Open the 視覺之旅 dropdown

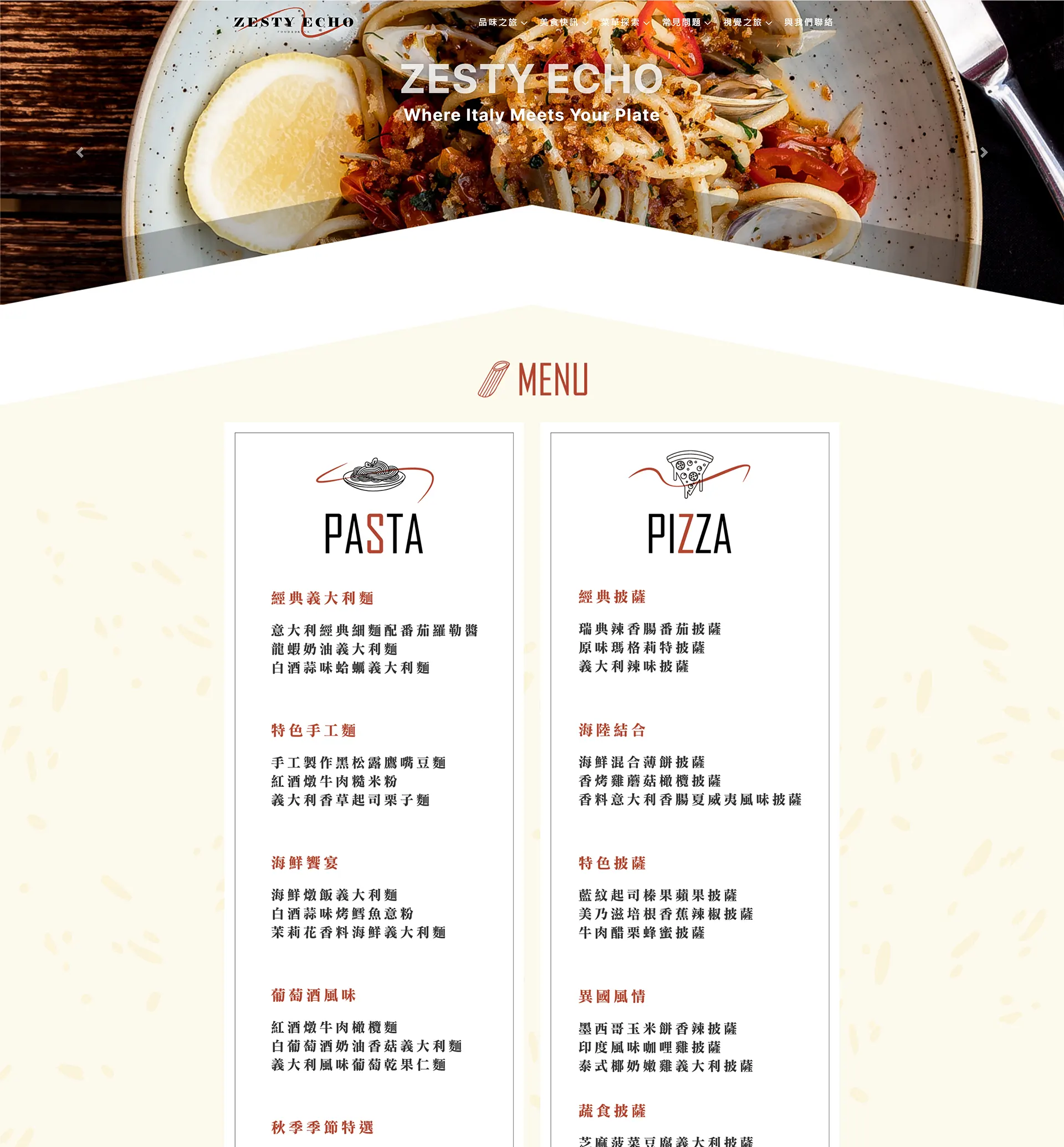pos(747,23)
